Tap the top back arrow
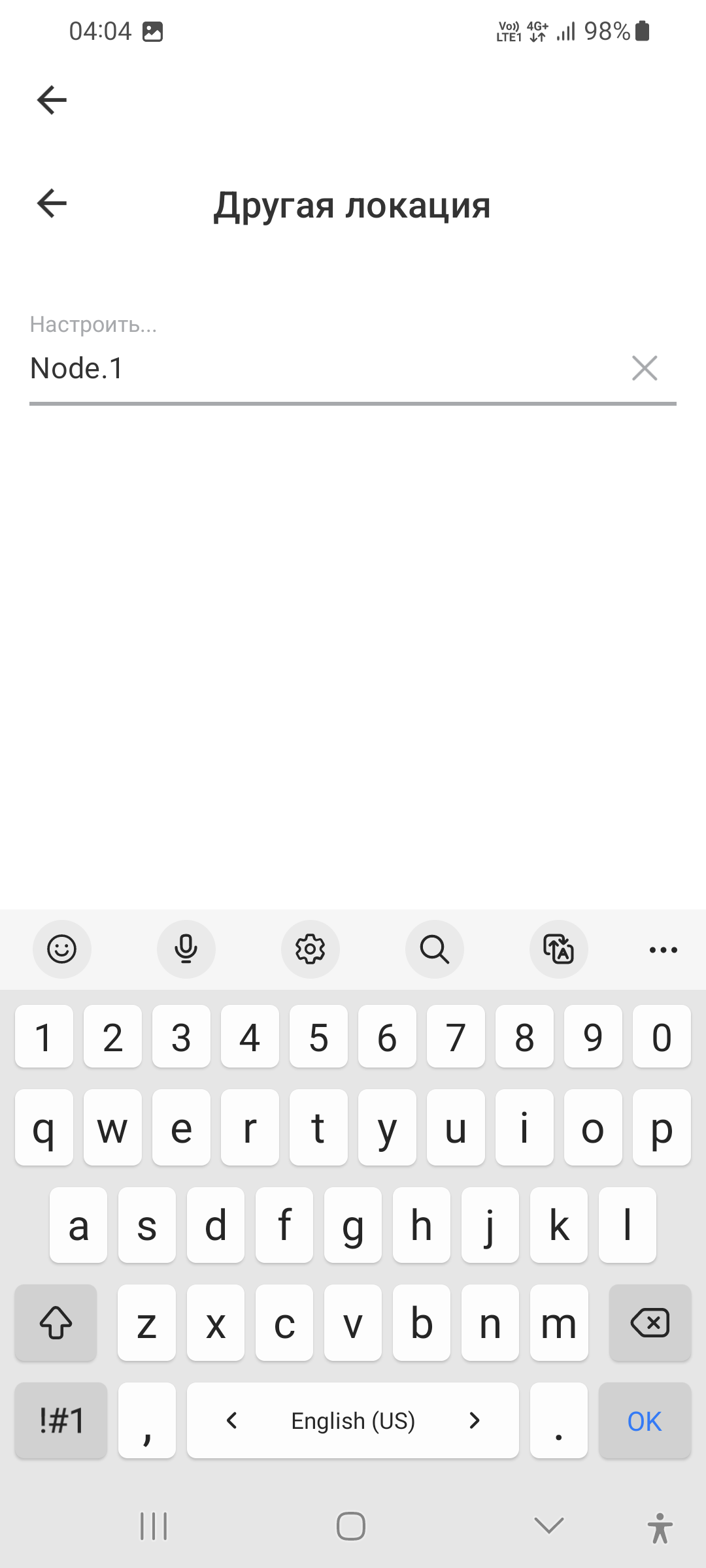Image resolution: width=706 pixels, height=1568 pixels. tap(52, 100)
